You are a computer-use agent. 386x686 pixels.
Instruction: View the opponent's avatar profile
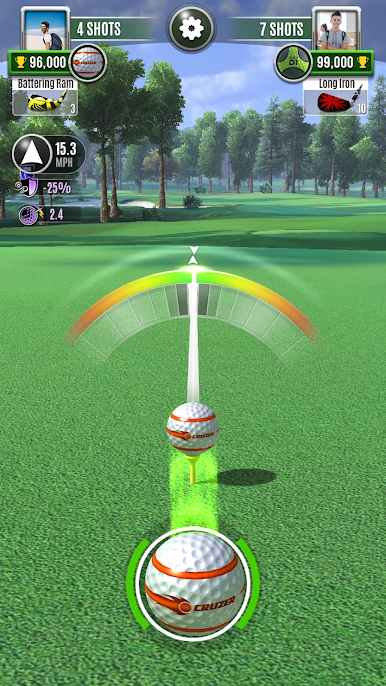tap(336, 30)
